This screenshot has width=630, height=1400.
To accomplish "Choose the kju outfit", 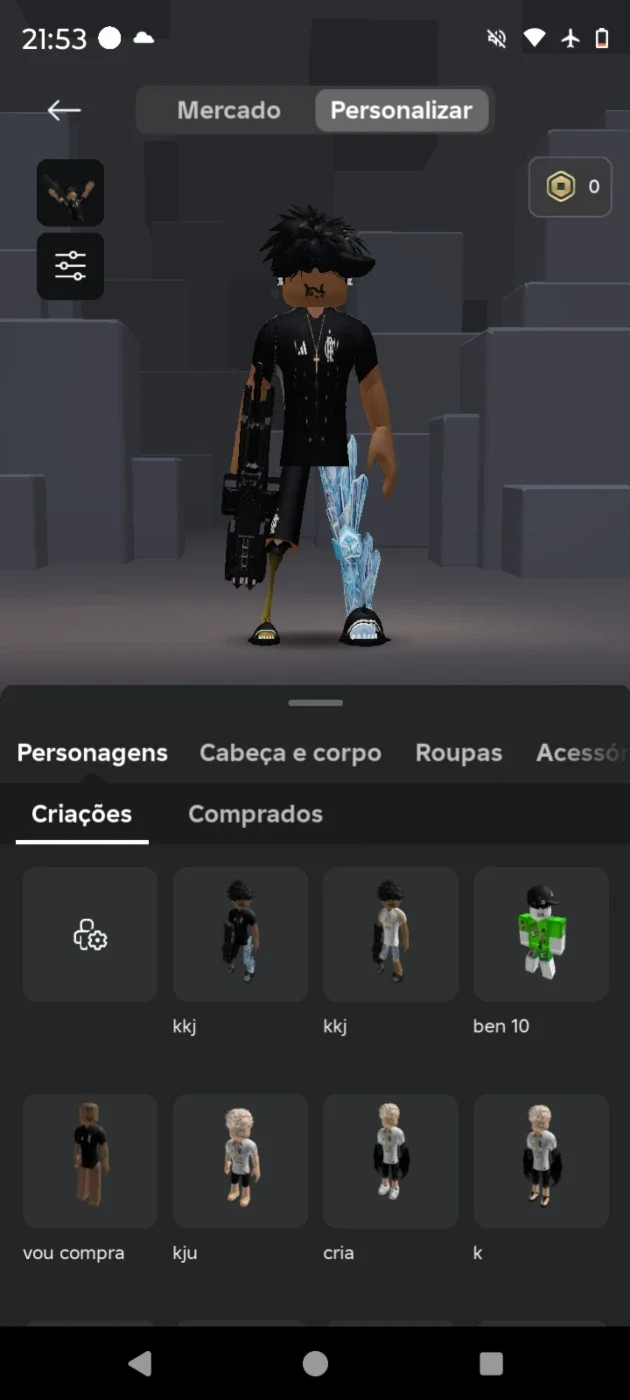I will (x=240, y=1161).
